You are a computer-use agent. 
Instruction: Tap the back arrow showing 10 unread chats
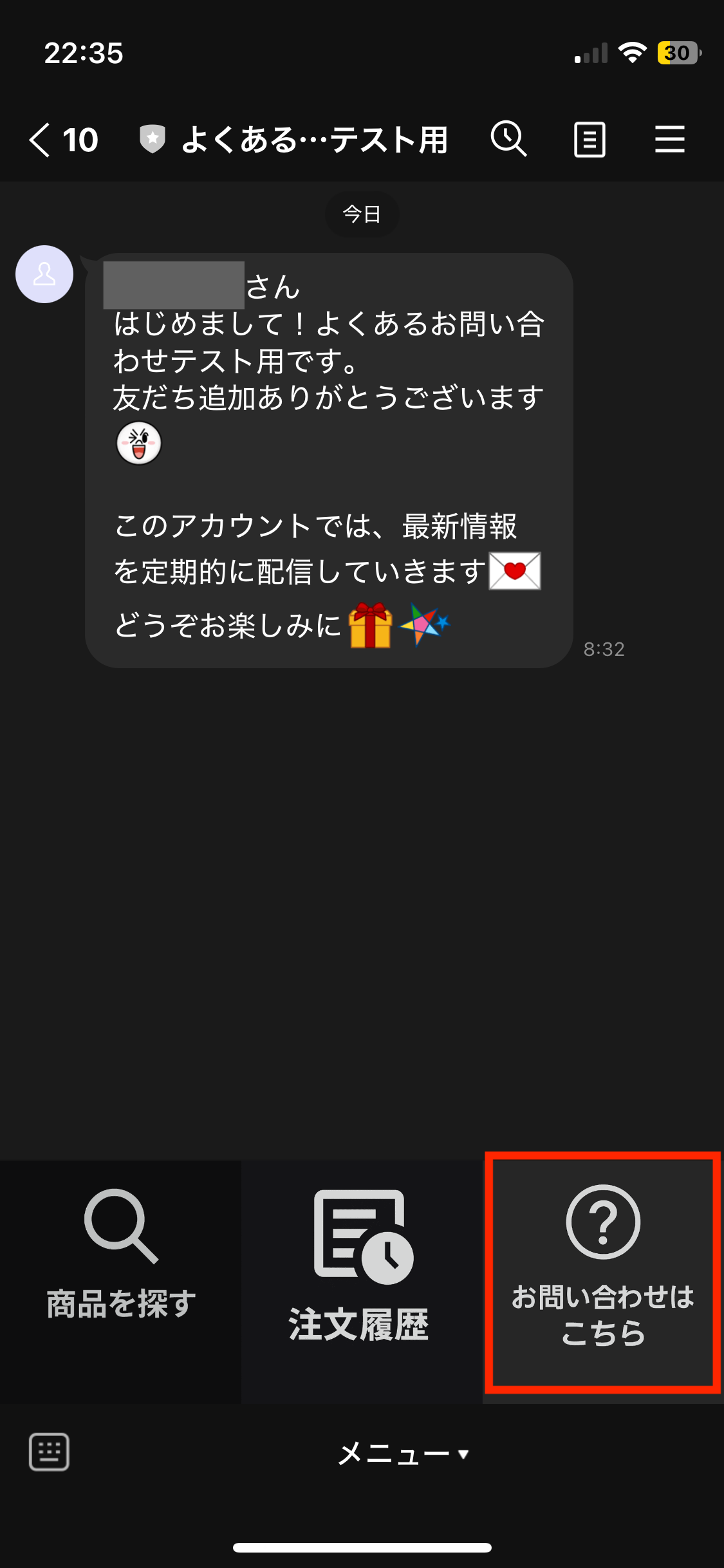coord(64,139)
